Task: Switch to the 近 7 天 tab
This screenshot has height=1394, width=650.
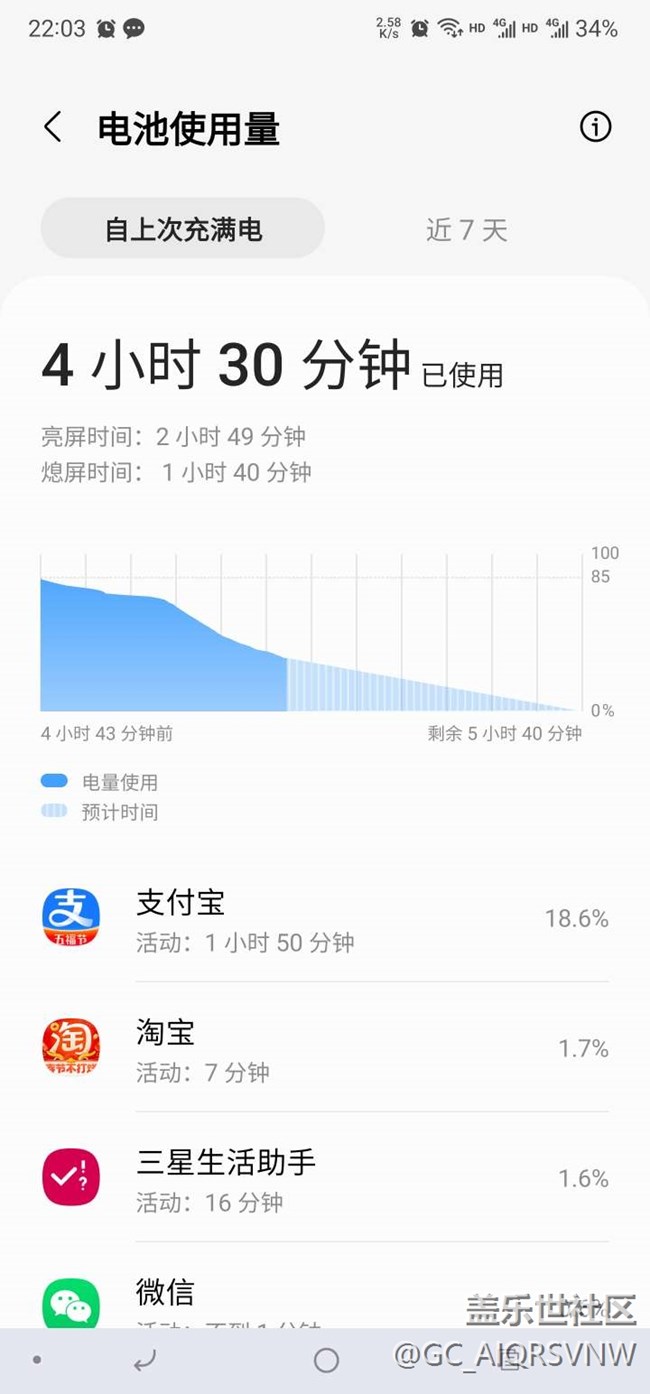Action: [x=467, y=230]
